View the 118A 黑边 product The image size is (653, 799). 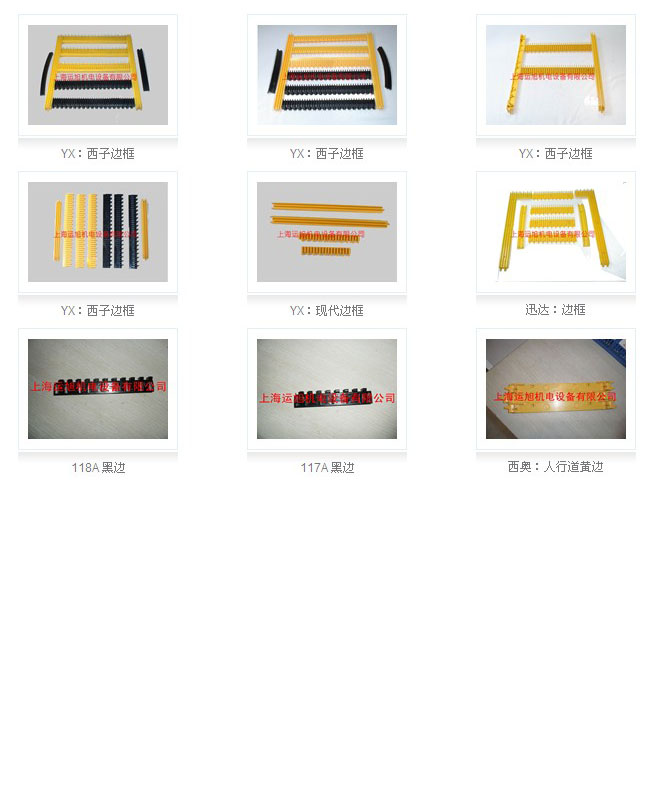pyautogui.click(x=98, y=389)
